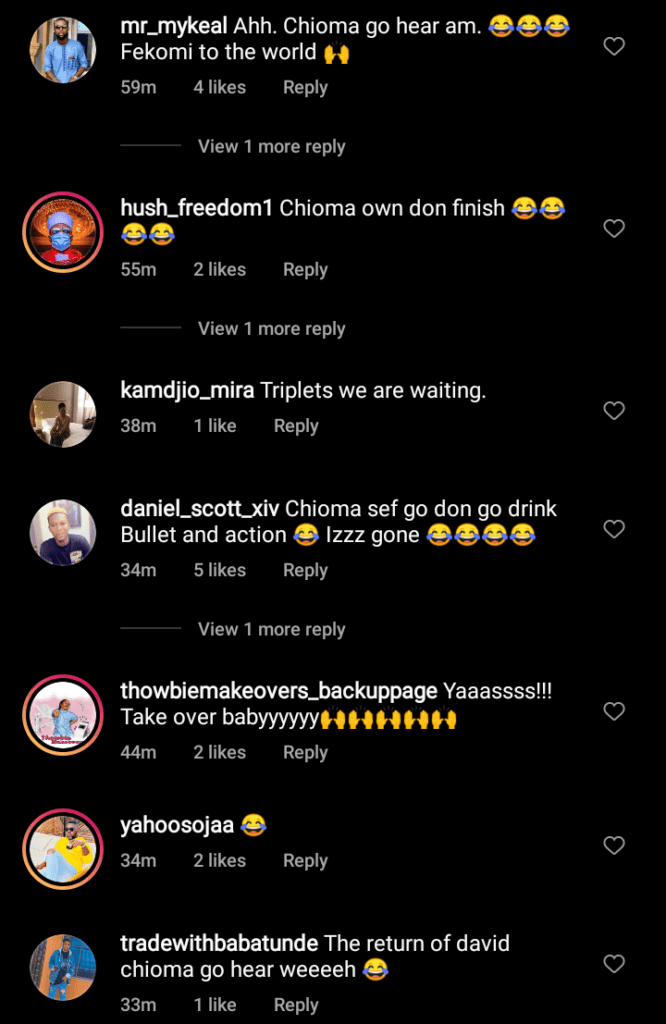This screenshot has height=1024, width=666.
Task: Reply to hush_freedom1's comment
Action: pyautogui.click(x=305, y=270)
